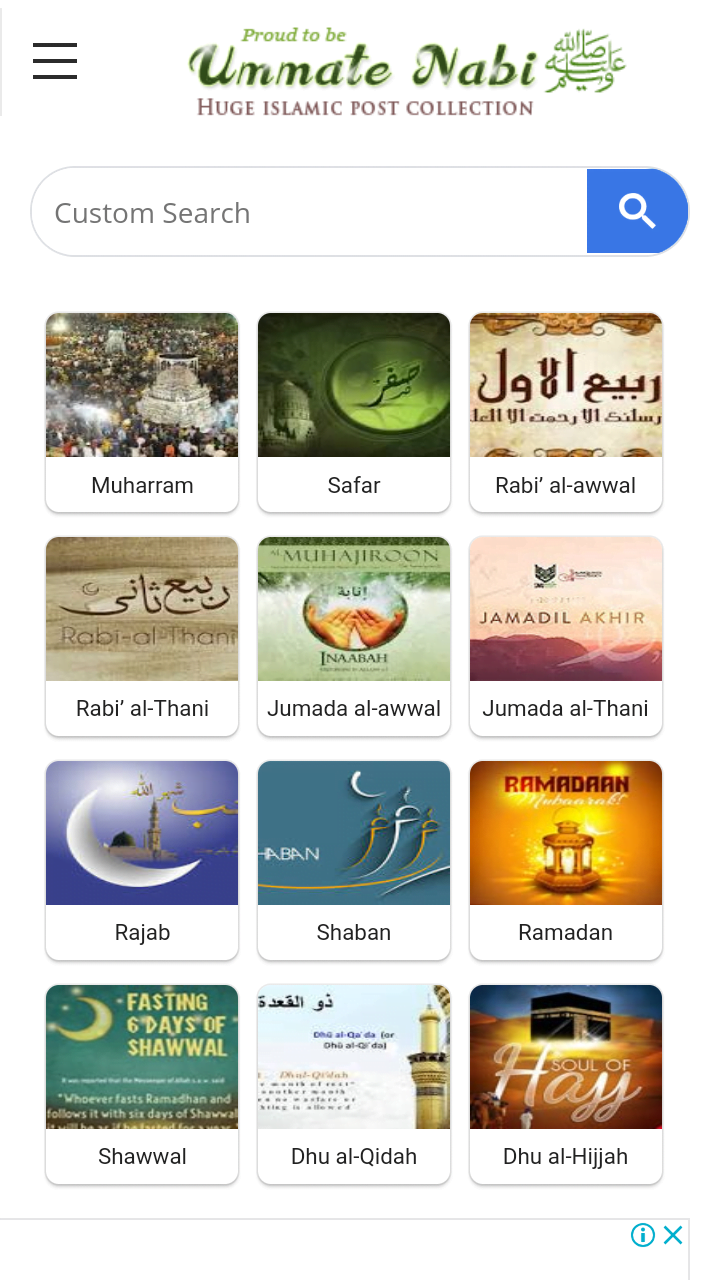Open the Dhu al-Qidah card

point(354,1084)
